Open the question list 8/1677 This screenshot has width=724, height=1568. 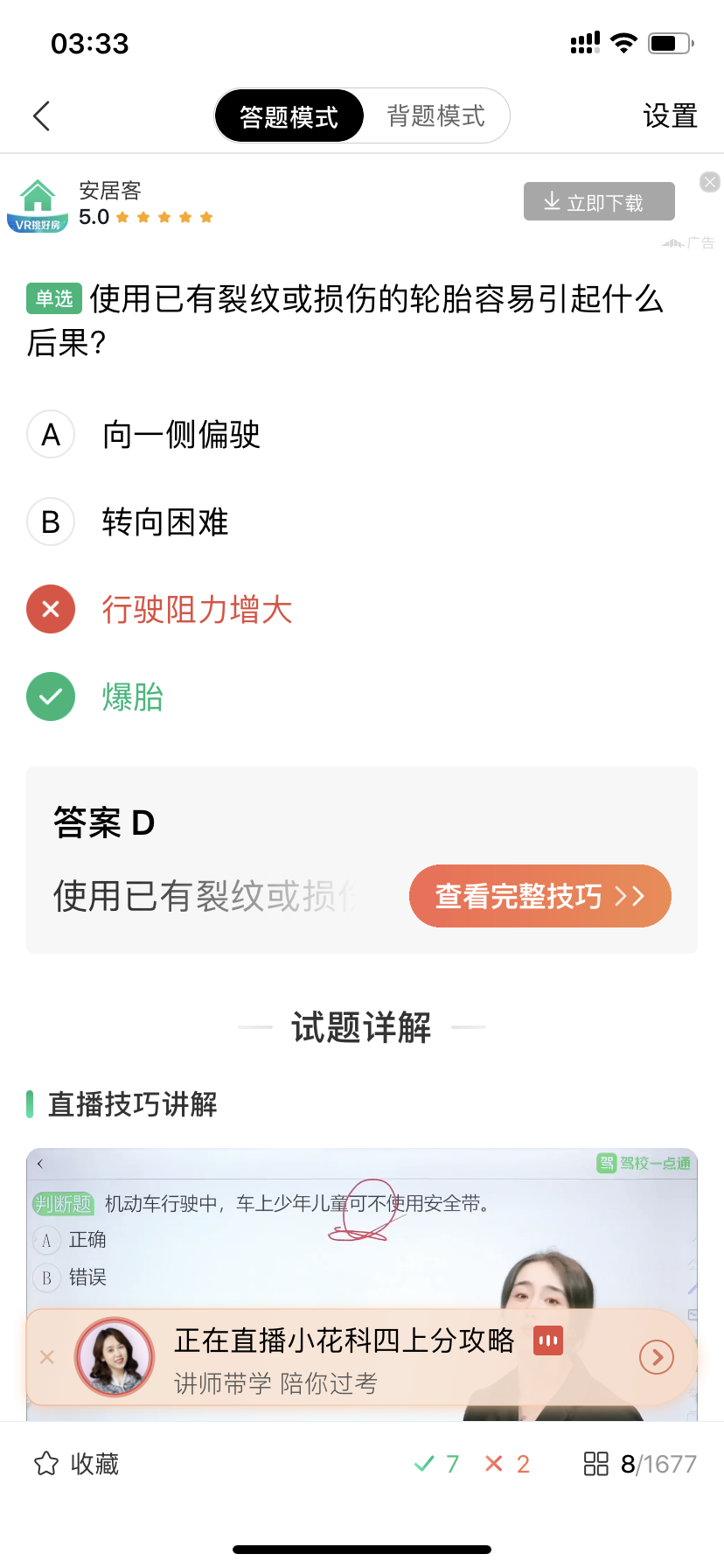[x=640, y=1464]
